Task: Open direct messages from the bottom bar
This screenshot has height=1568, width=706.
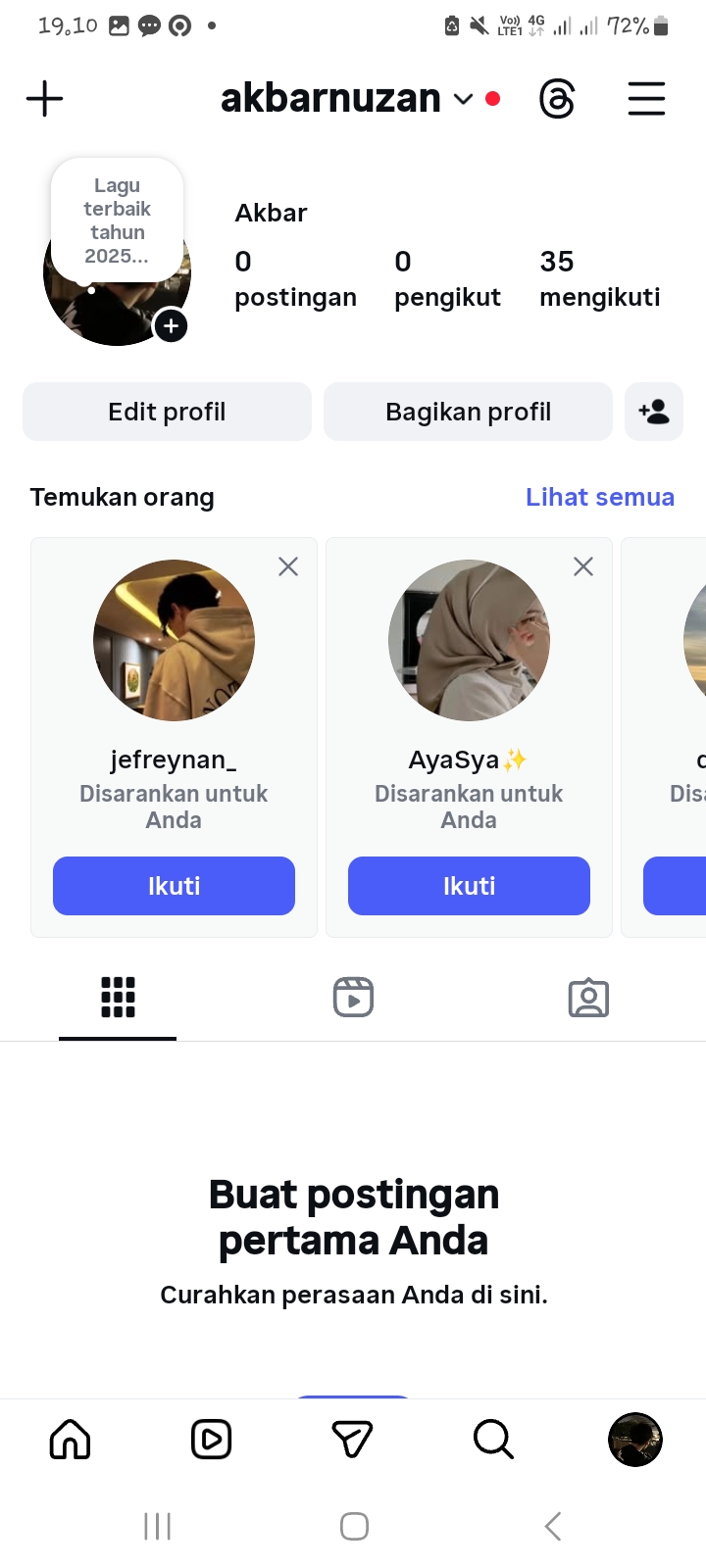Action: pyautogui.click(x=353, y=1440)
